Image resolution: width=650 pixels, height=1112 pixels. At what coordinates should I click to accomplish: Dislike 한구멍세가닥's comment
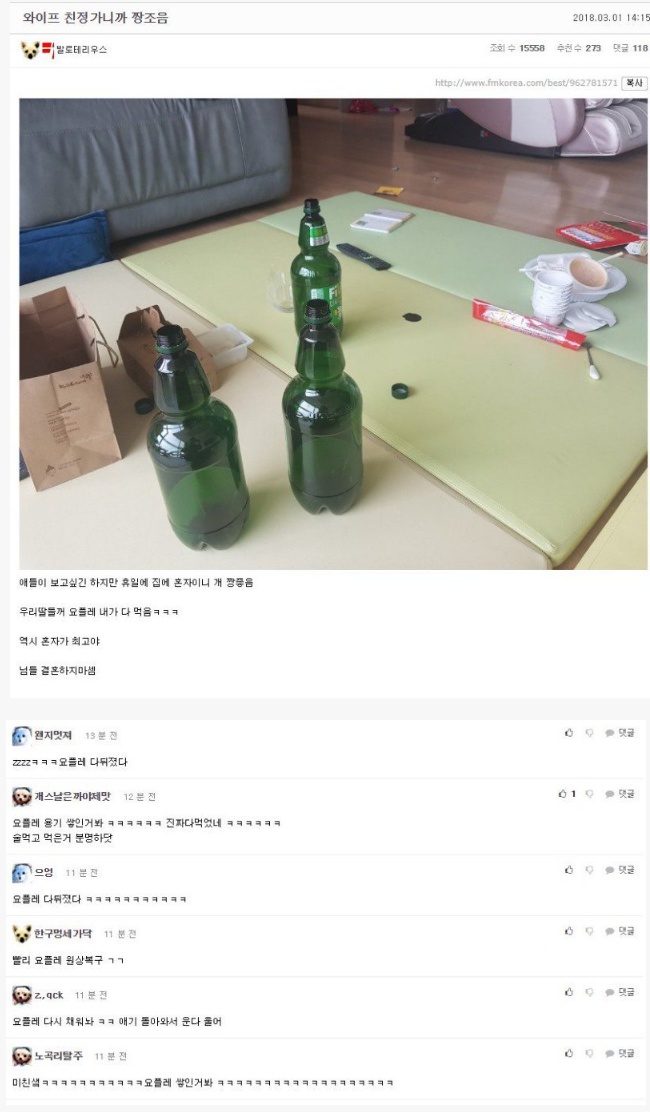click(589, 931)
